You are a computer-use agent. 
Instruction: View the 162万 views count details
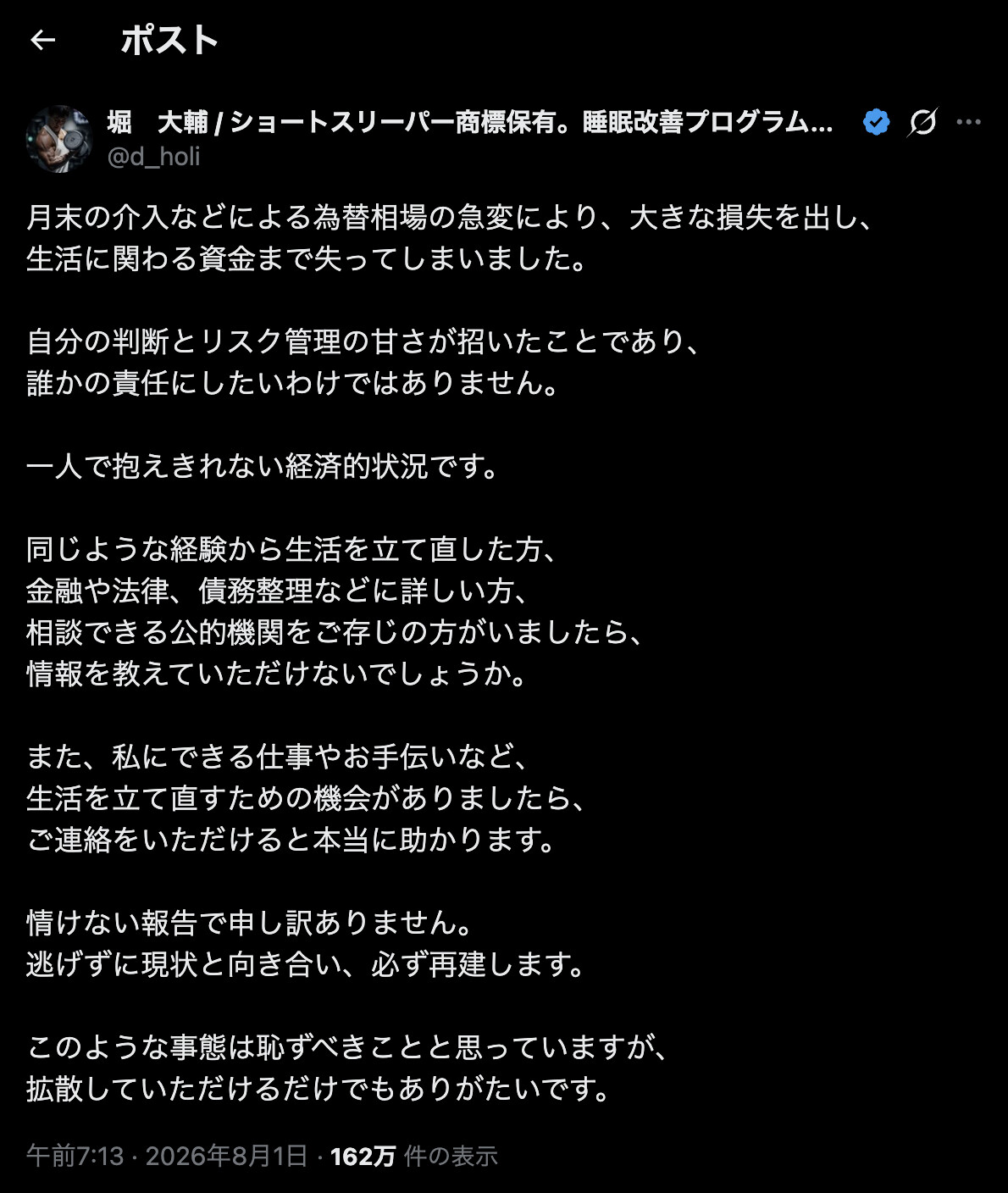[413, 1156]
